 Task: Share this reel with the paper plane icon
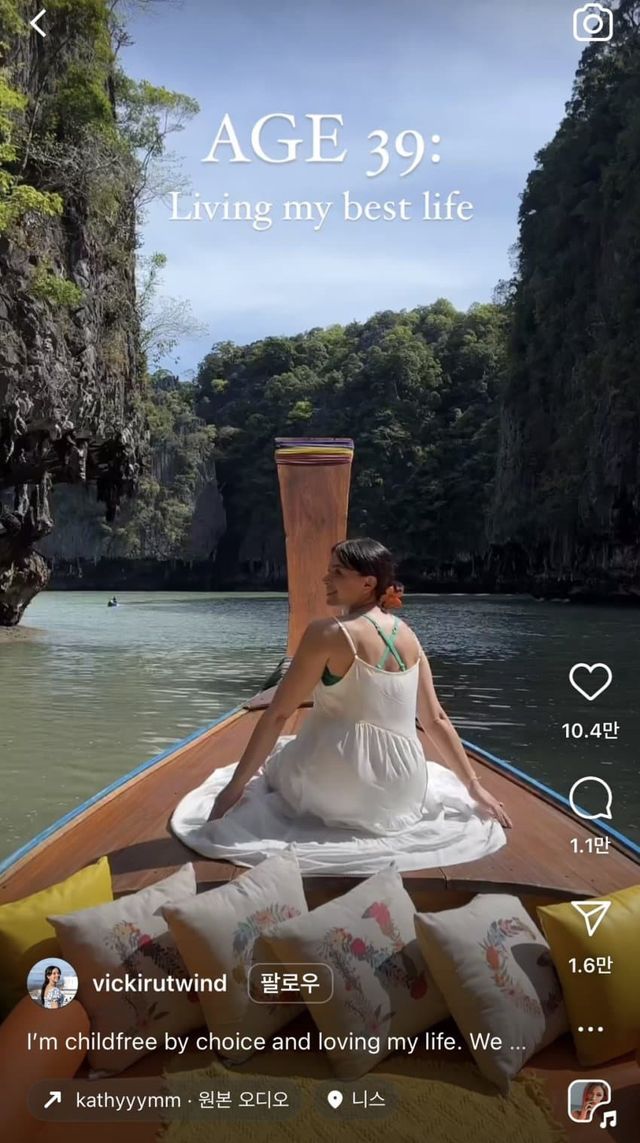click(590, 918)
